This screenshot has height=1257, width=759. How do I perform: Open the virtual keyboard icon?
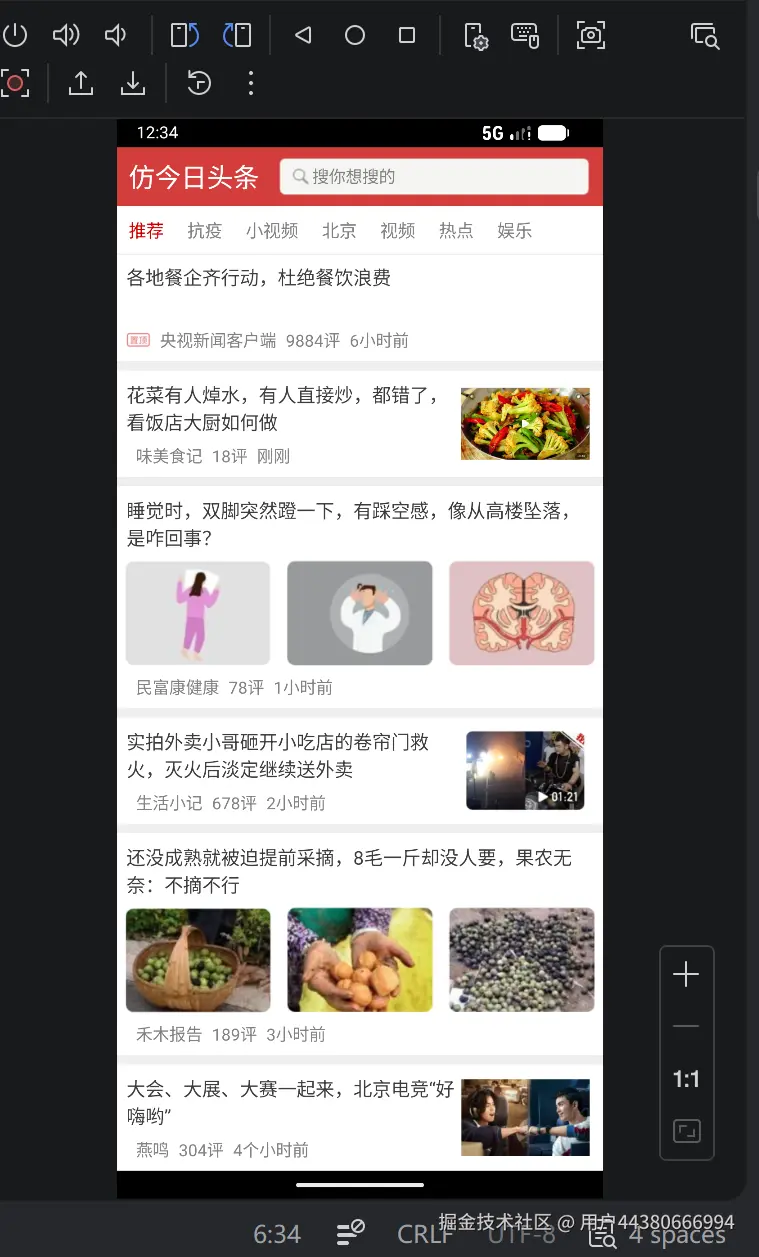pos(525,35)
